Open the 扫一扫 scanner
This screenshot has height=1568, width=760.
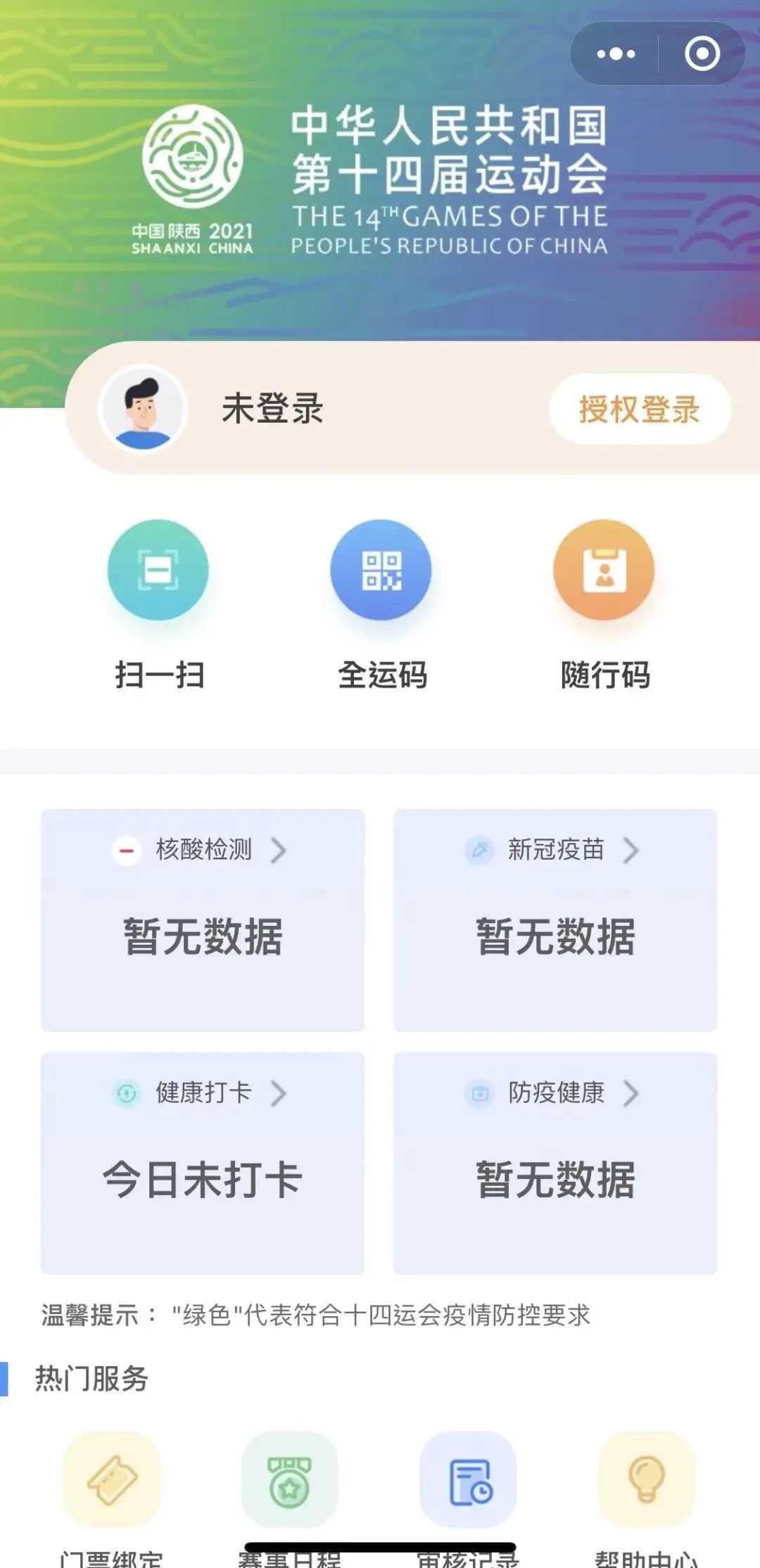coord(158,571)
